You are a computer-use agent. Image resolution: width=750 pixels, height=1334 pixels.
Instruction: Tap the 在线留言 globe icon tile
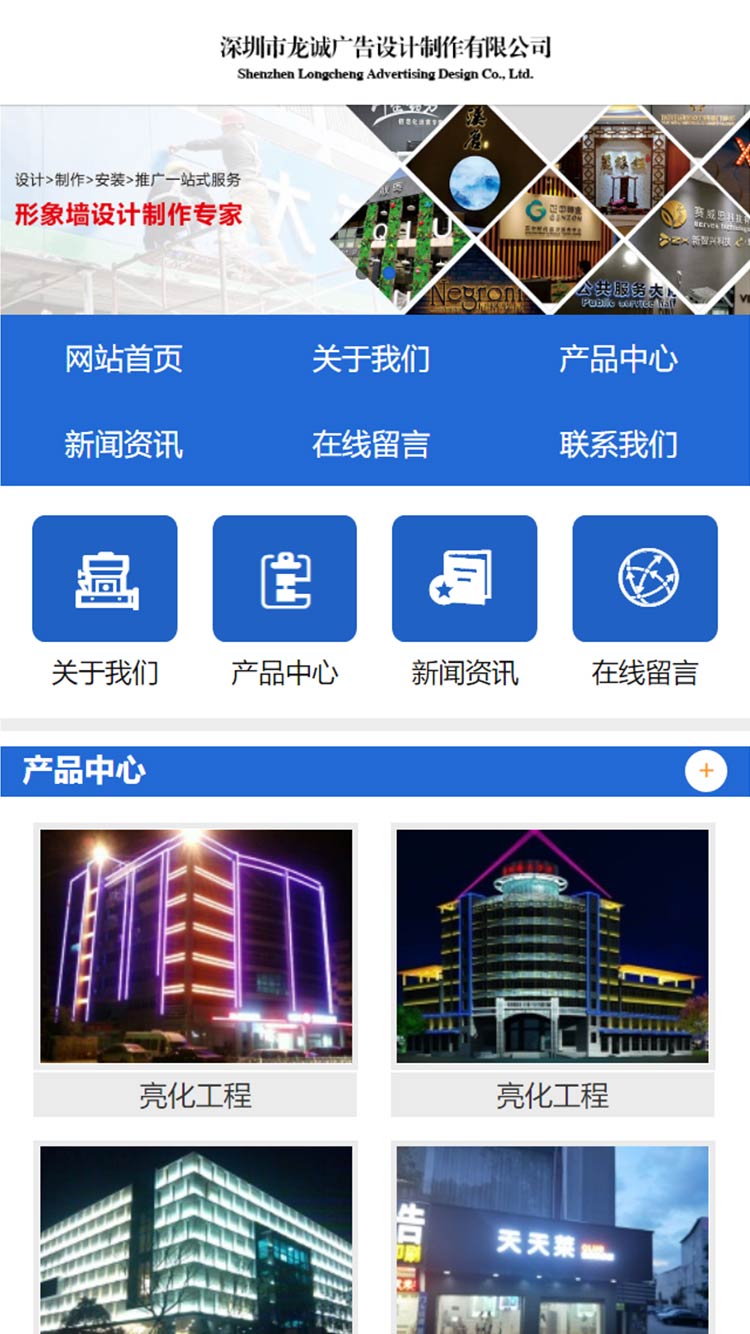tap(645, 578)
